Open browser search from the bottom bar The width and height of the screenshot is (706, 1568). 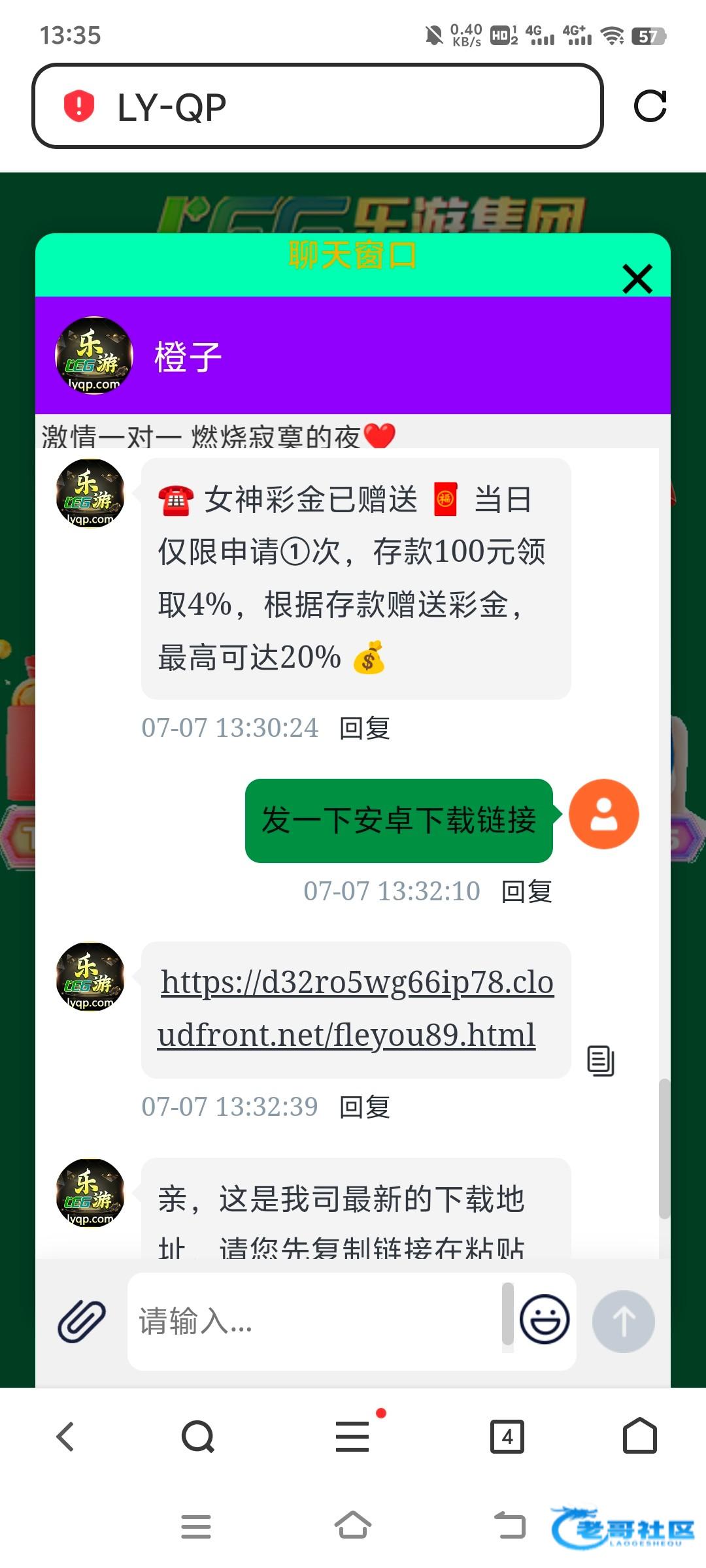197,1437
